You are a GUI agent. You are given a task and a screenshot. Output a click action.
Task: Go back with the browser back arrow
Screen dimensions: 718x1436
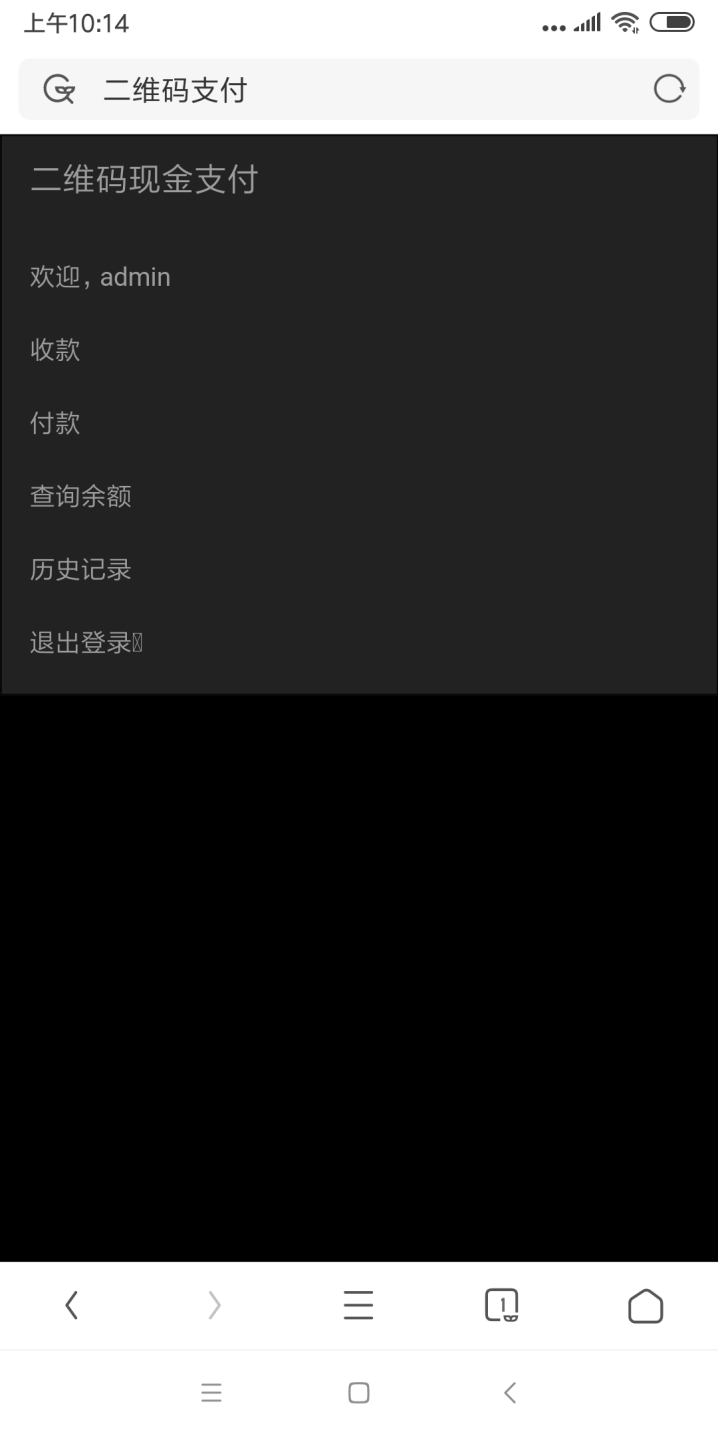71,1305
